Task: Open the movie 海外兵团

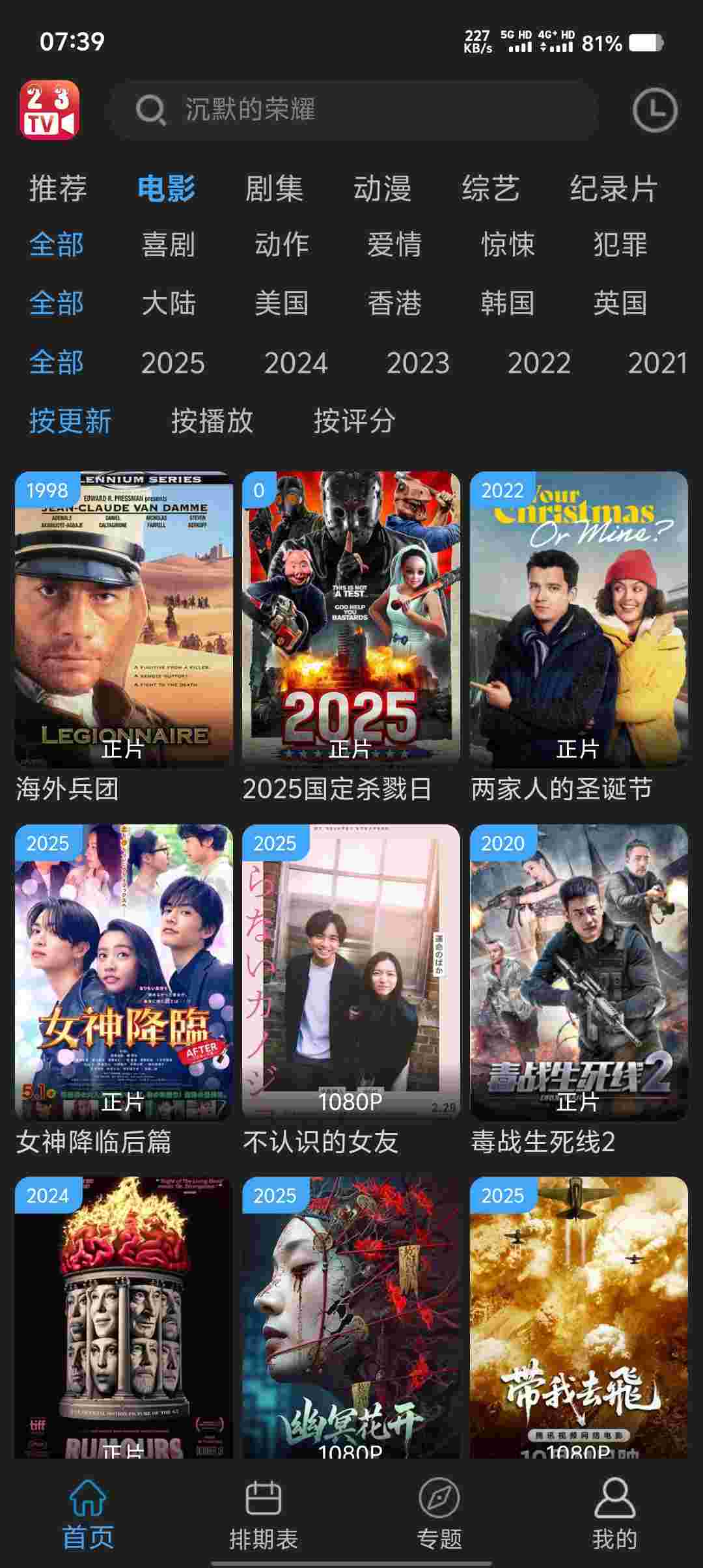Action: (x=124, y=619)
